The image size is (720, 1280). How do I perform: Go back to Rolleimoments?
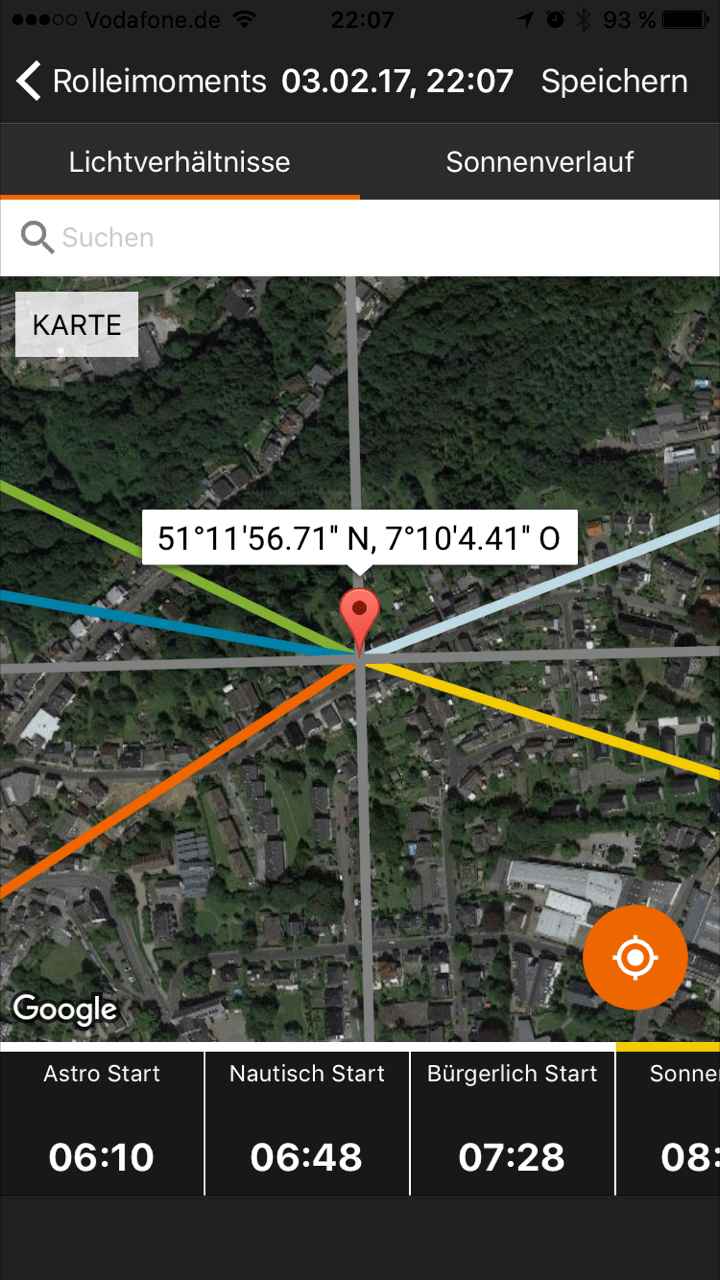(x=141, y=81)
